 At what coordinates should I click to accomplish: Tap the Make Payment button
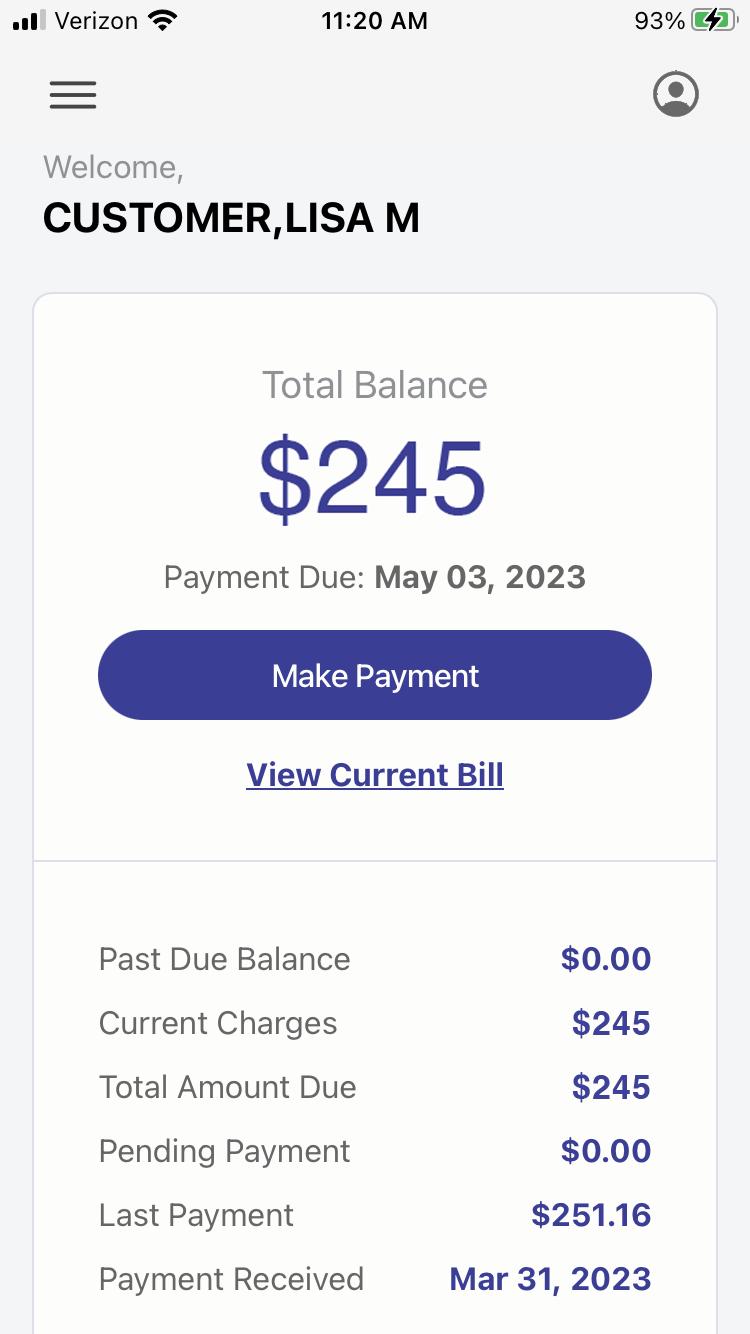pyautogui.click(x=375, y=675)
